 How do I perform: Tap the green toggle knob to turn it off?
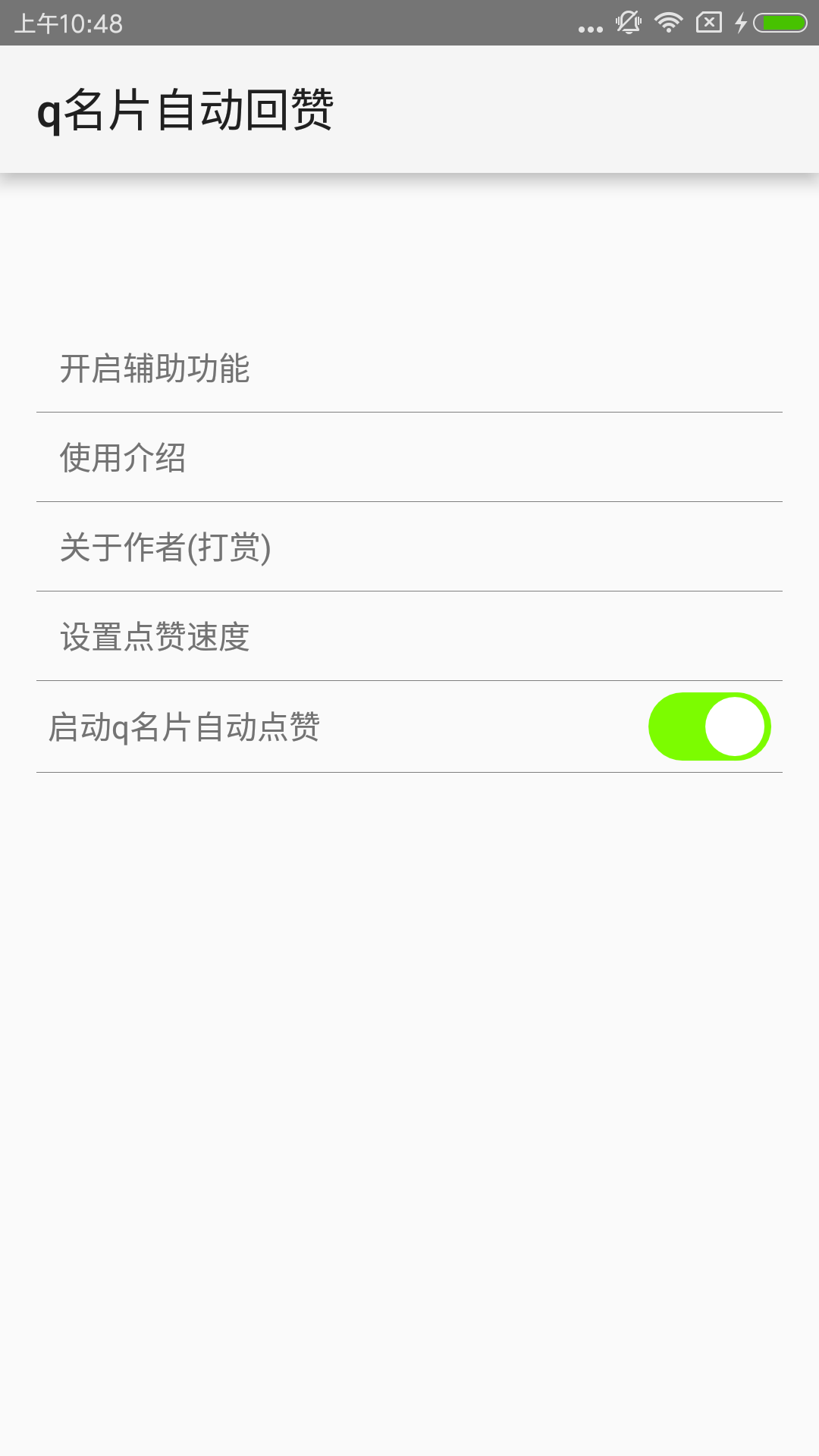pyautogui.click(x=734, y=726)
